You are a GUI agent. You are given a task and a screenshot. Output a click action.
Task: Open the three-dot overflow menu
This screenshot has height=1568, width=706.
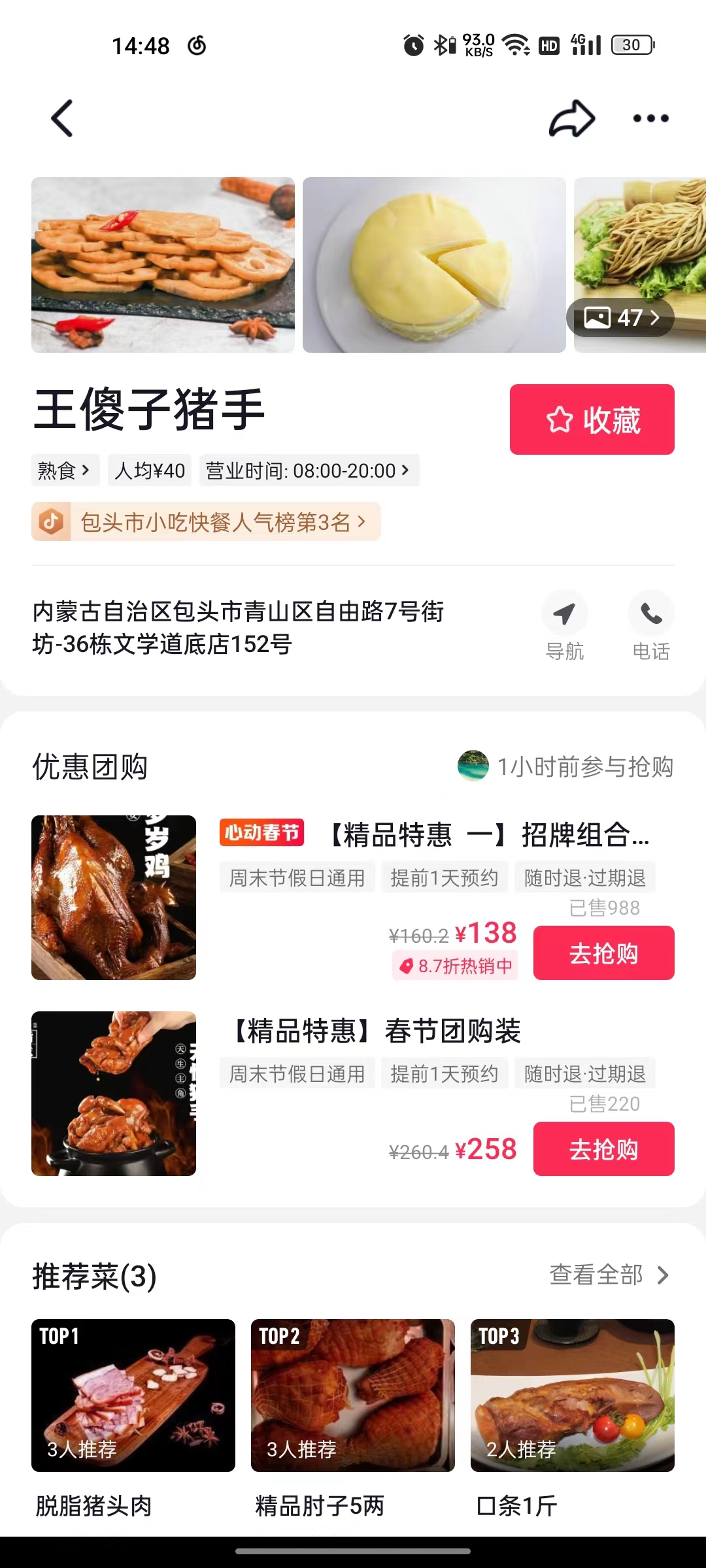pyautogui.click(x=650, y=118)
